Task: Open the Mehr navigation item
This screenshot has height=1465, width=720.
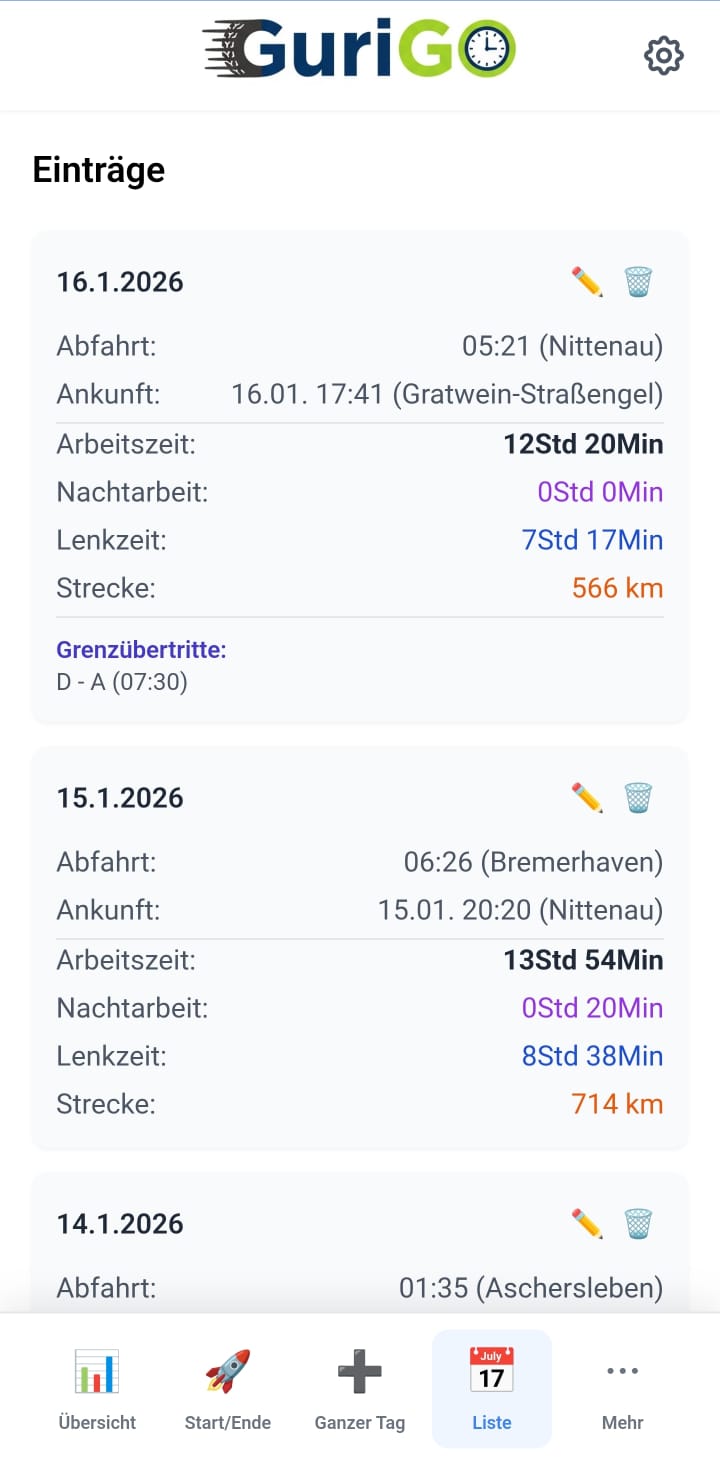Action: pyautogui.click(x=622, y=1388)
